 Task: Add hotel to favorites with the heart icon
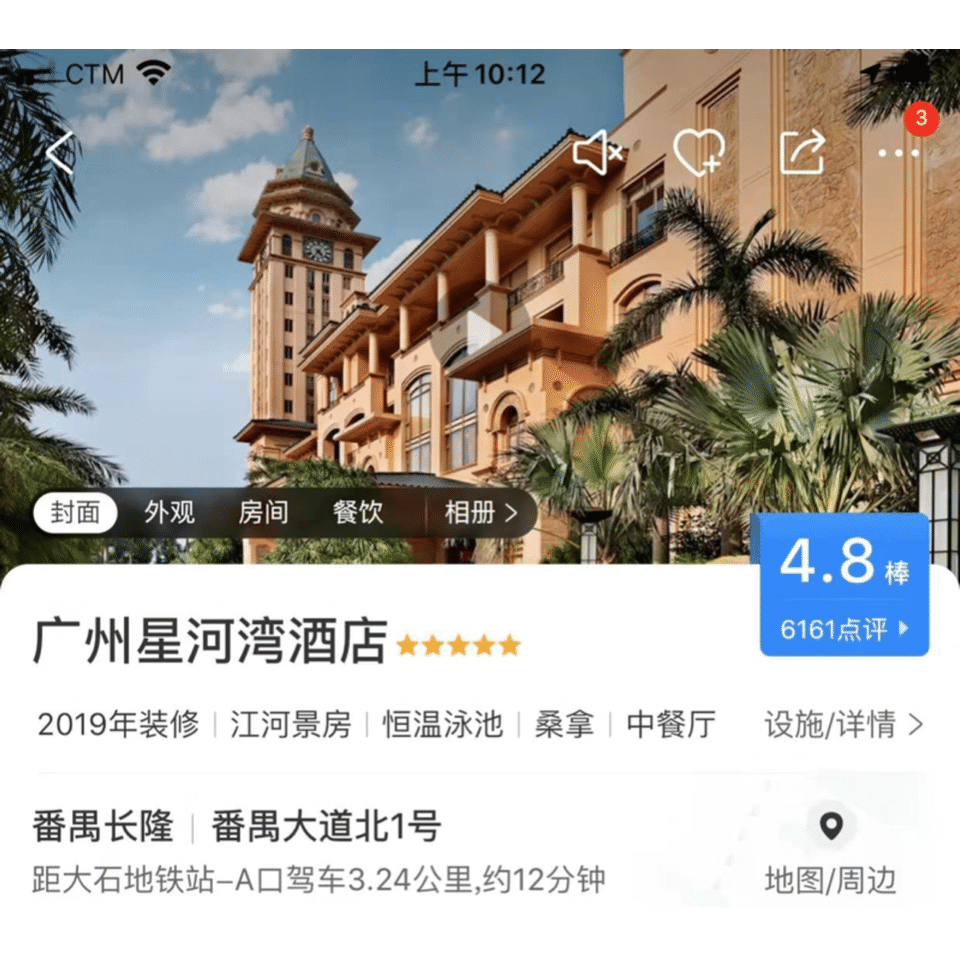(x=698, y=153)
